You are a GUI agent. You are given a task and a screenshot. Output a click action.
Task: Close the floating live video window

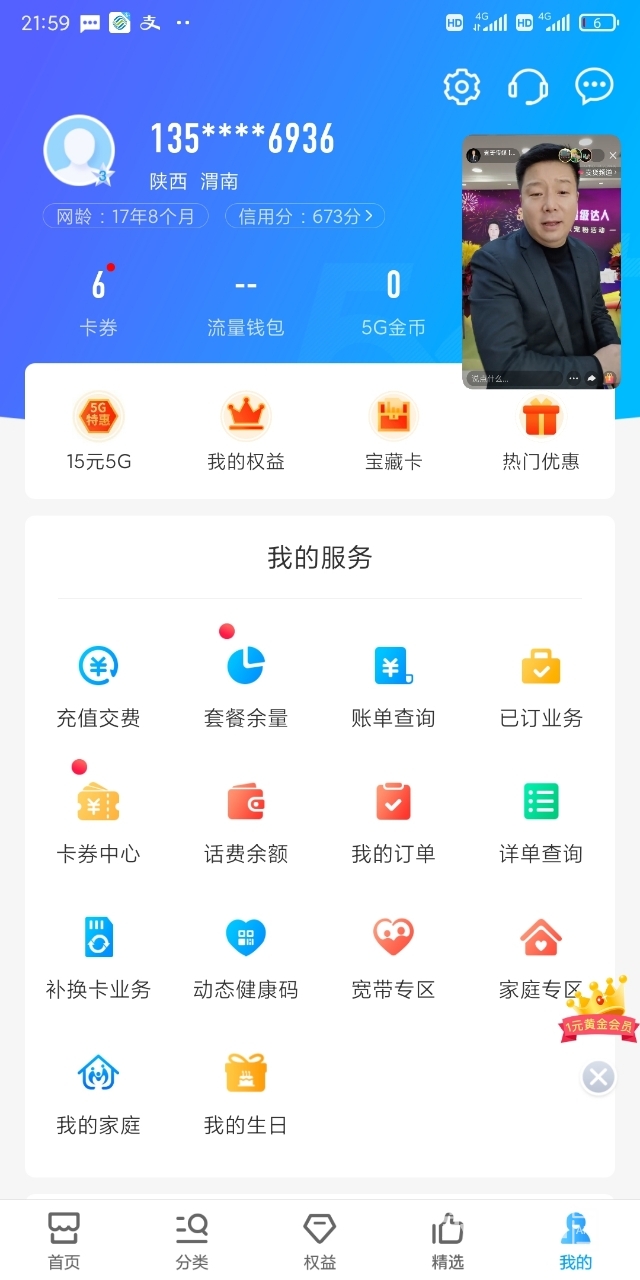pyautogui.click(x=612, y=155)
